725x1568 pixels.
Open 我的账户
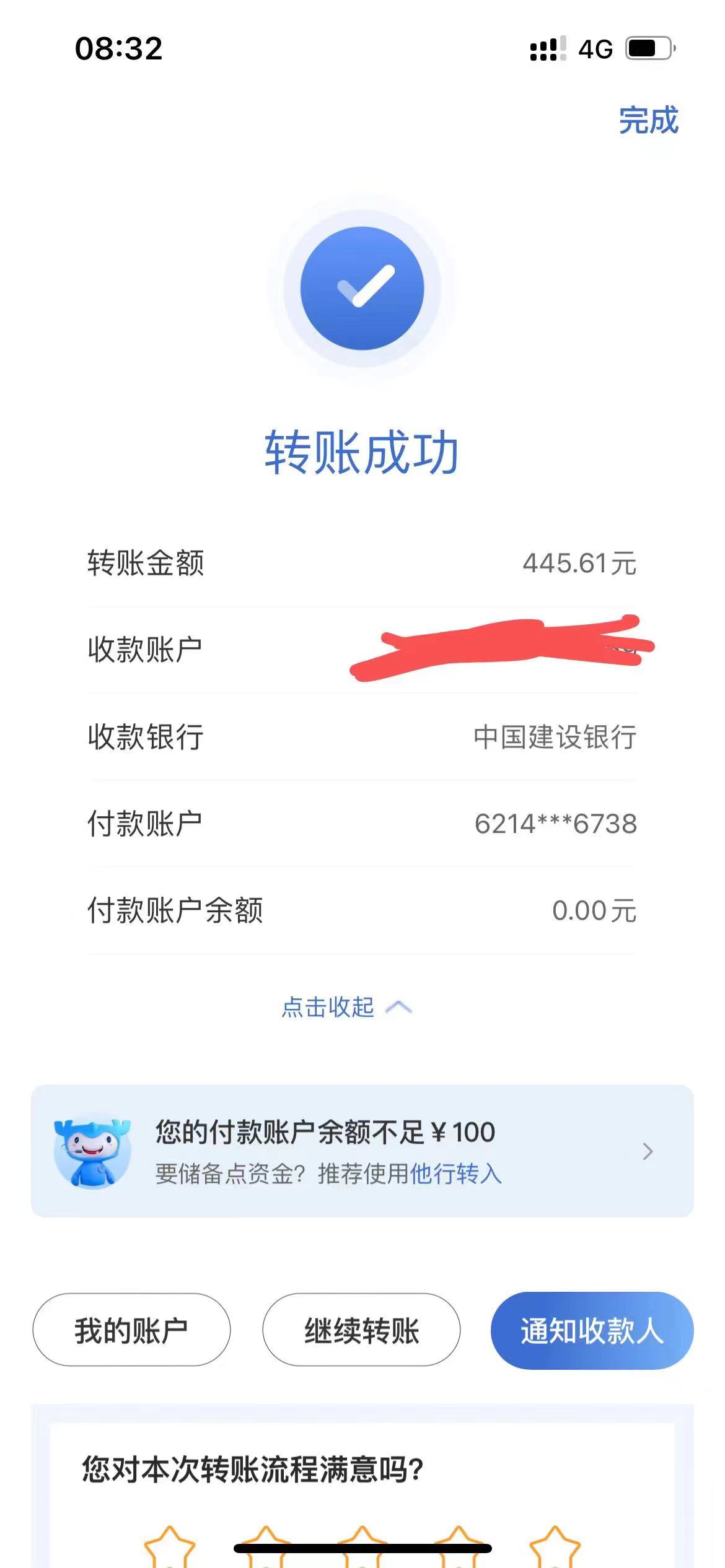click(131, 1330)
